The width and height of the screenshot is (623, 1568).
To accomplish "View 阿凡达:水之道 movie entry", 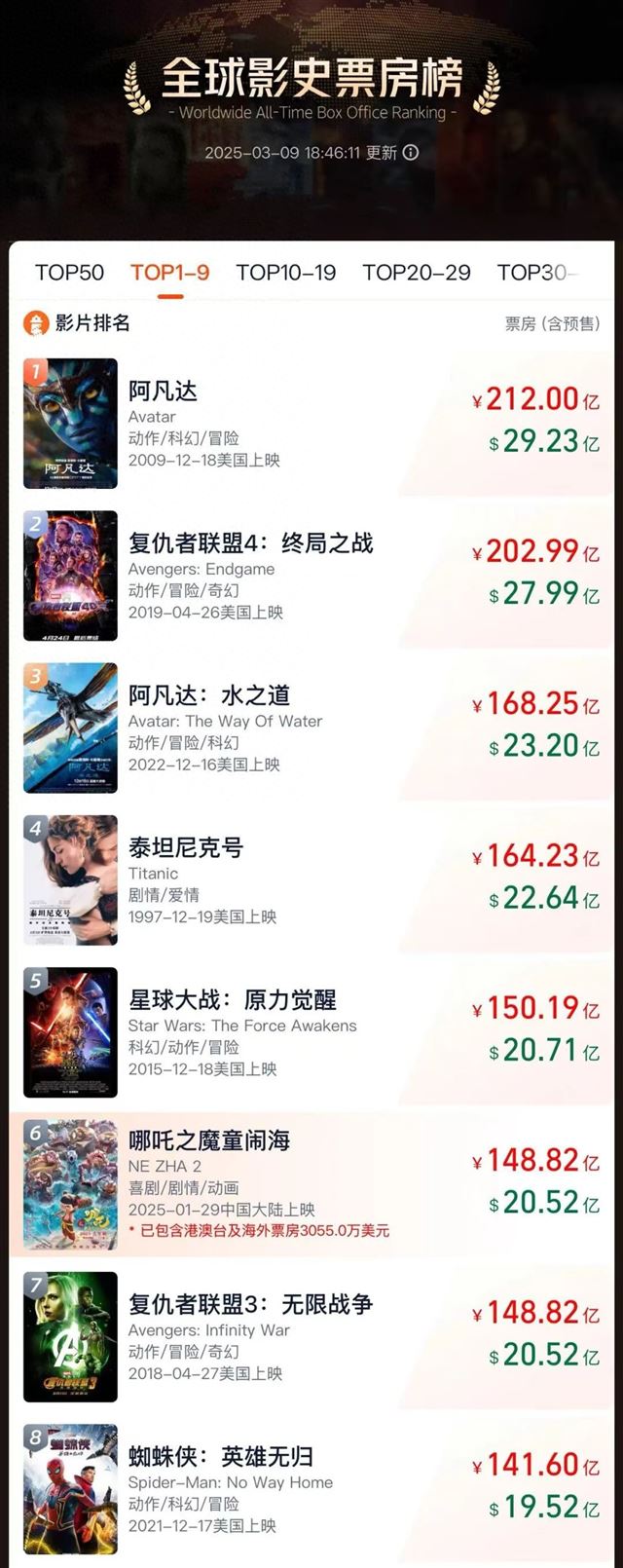I will (x=311, y=728).
